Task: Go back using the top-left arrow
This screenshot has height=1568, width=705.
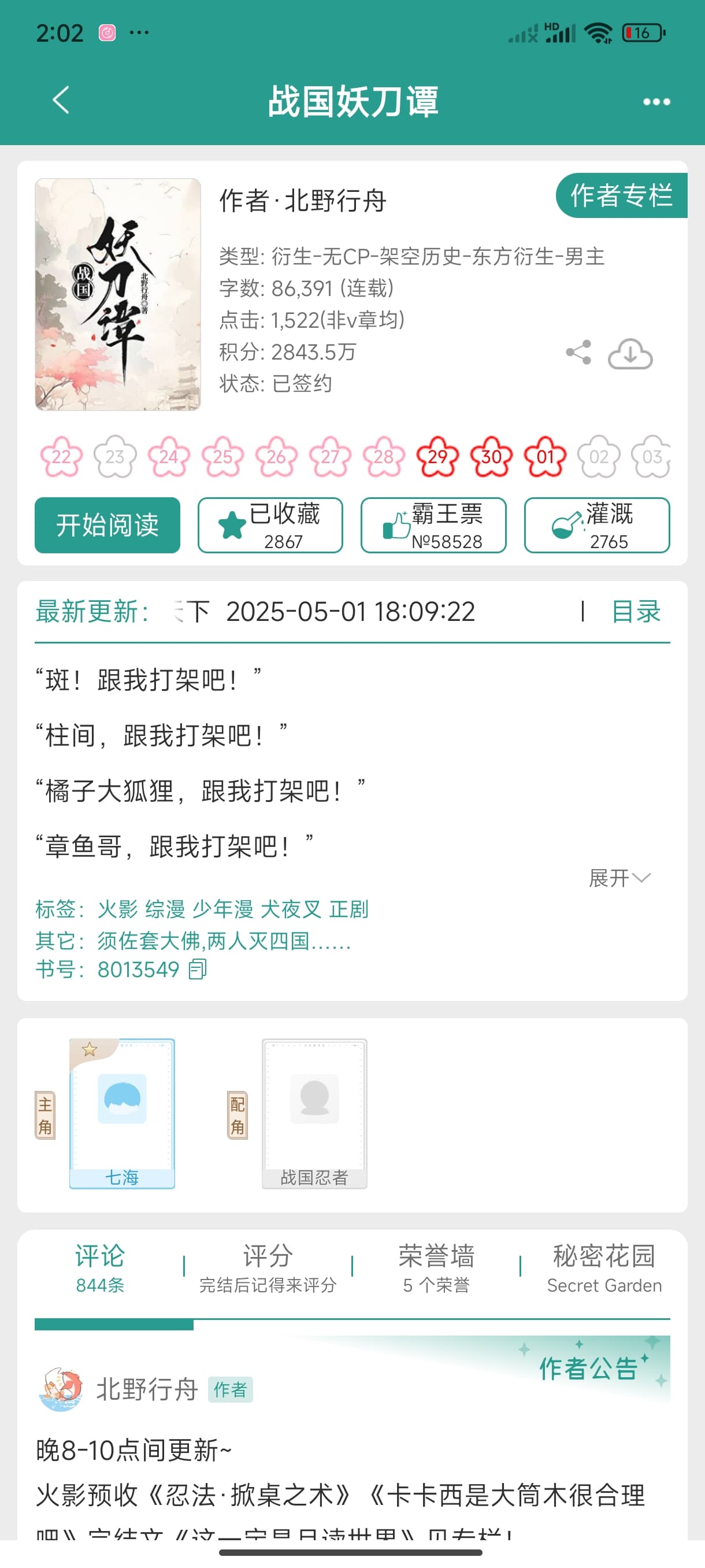Action: pyautogui.click(x=61, y=100)
